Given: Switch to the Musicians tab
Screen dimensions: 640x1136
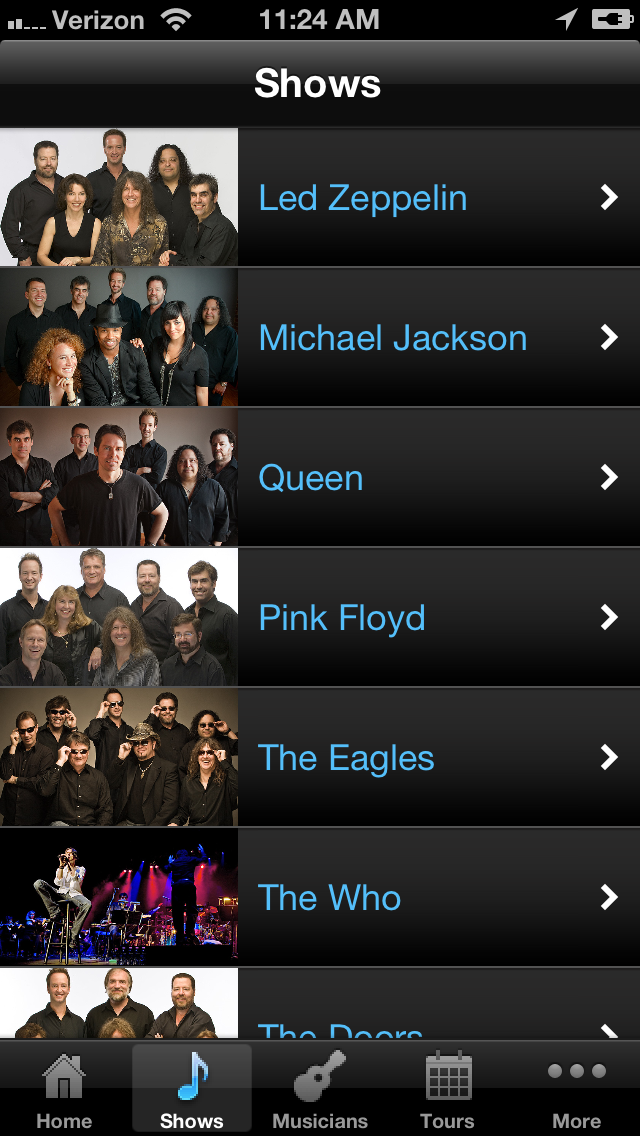Looking at the screenshot, I should (320, 1091).
